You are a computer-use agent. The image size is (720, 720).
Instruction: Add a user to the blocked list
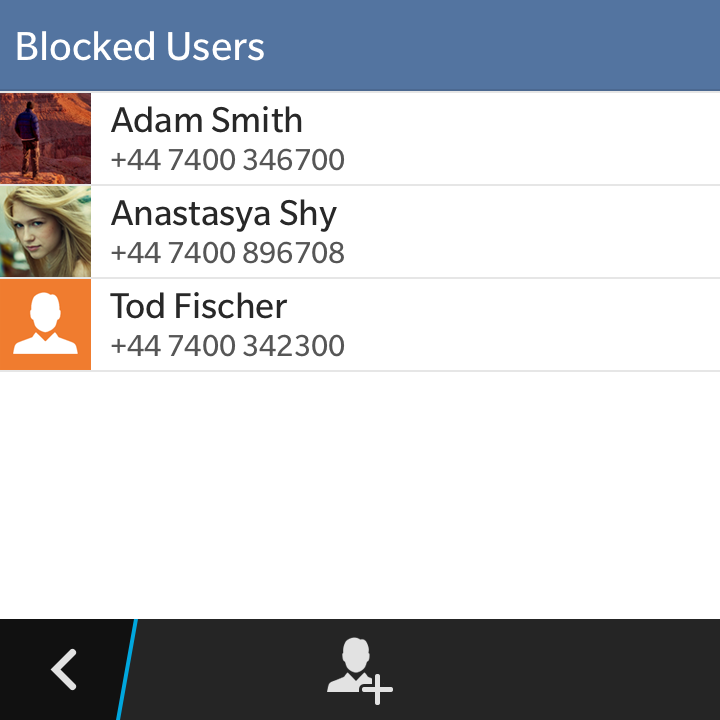359,670
